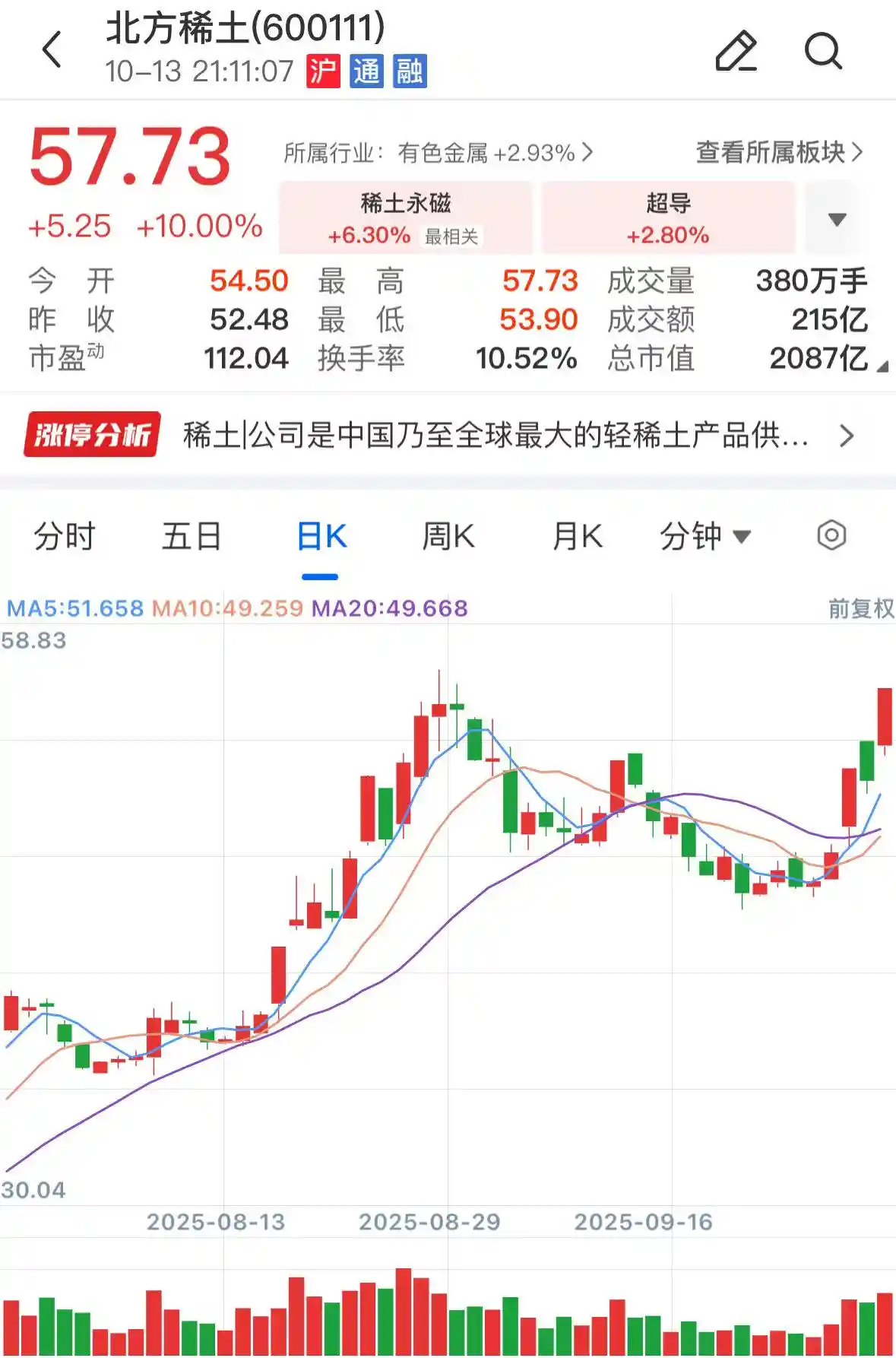Tap the 融 margin trading badge
The height and width of the screenshot is (1358, 896).
(x=410, y=72)
